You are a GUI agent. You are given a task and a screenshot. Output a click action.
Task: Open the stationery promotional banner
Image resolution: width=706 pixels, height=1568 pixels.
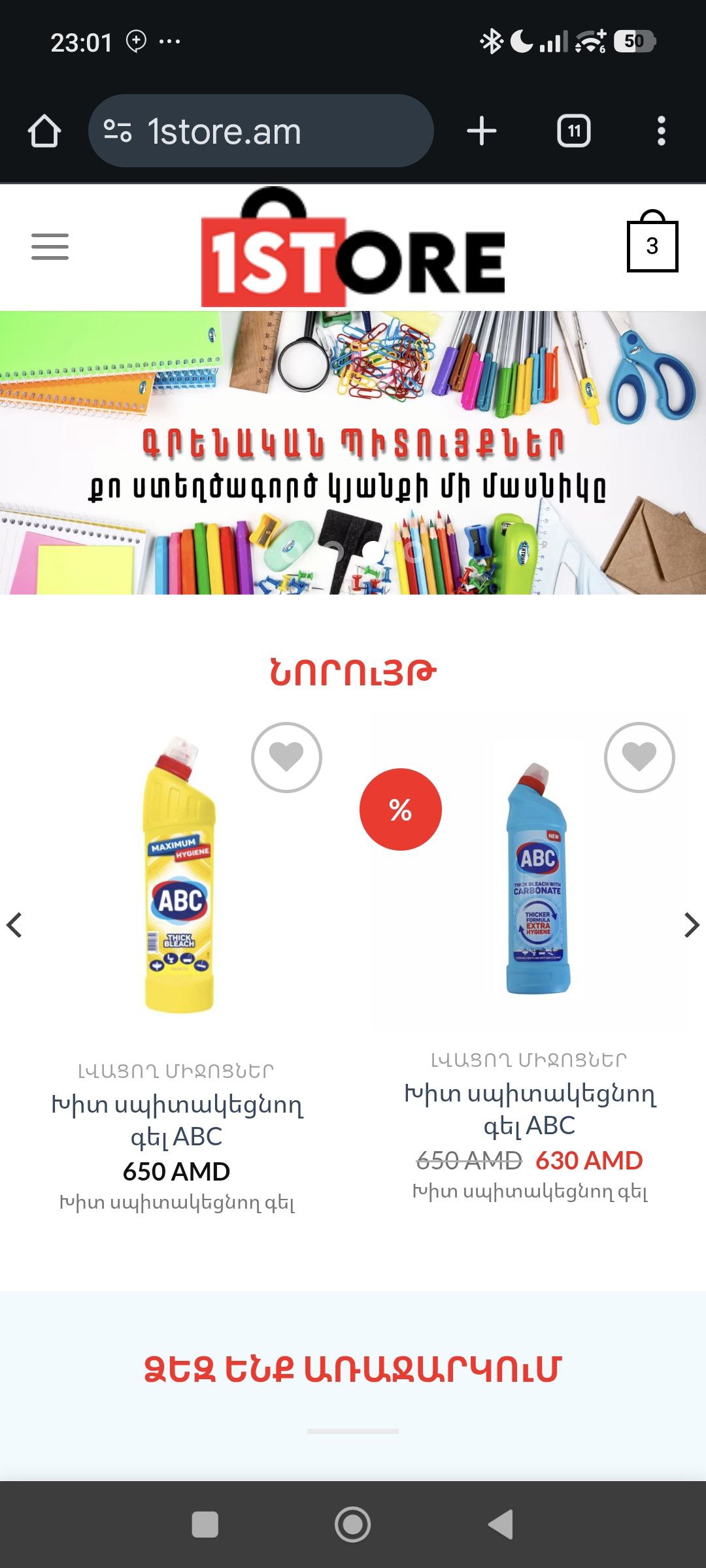[x=353, y=452]
